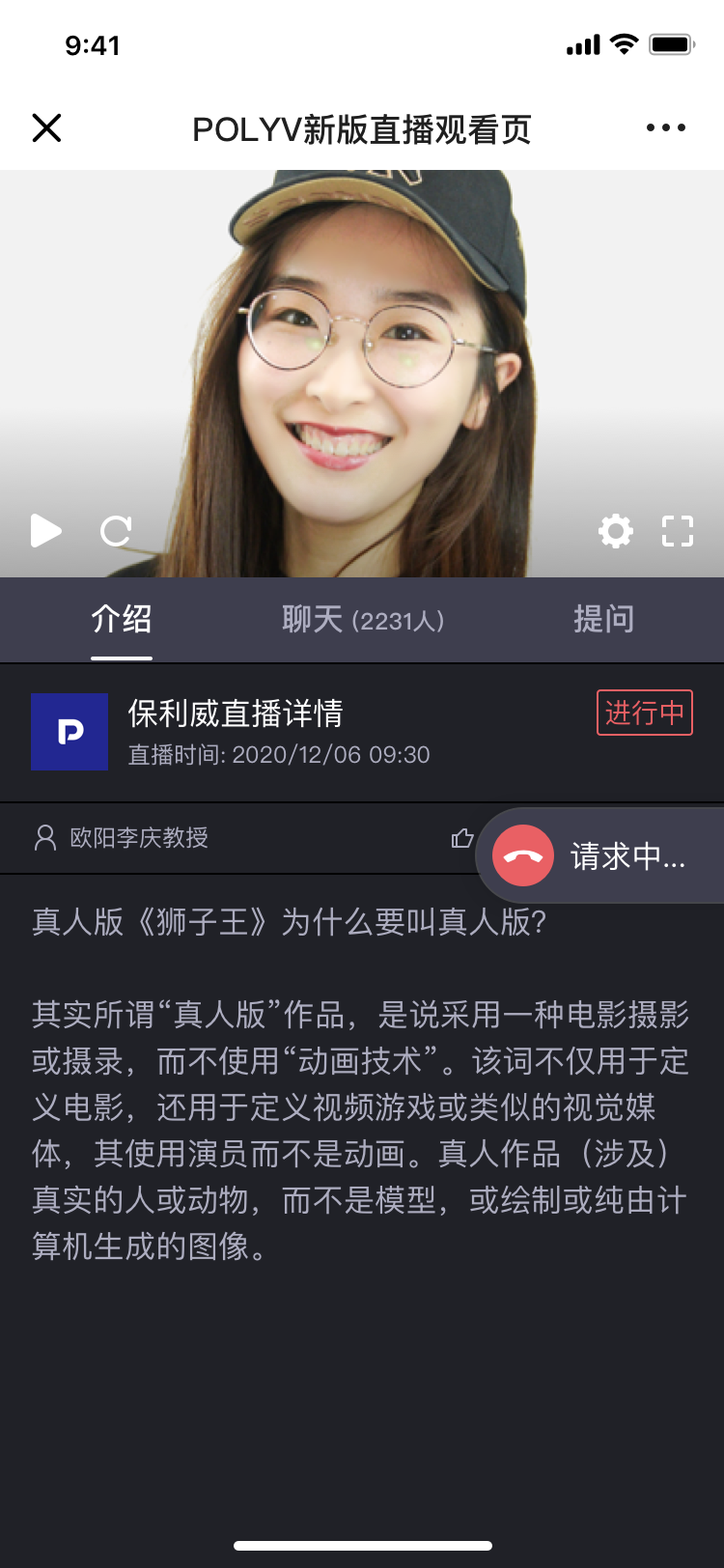
Task: Hang up the 请求中 call request
Action: (523, 855)
